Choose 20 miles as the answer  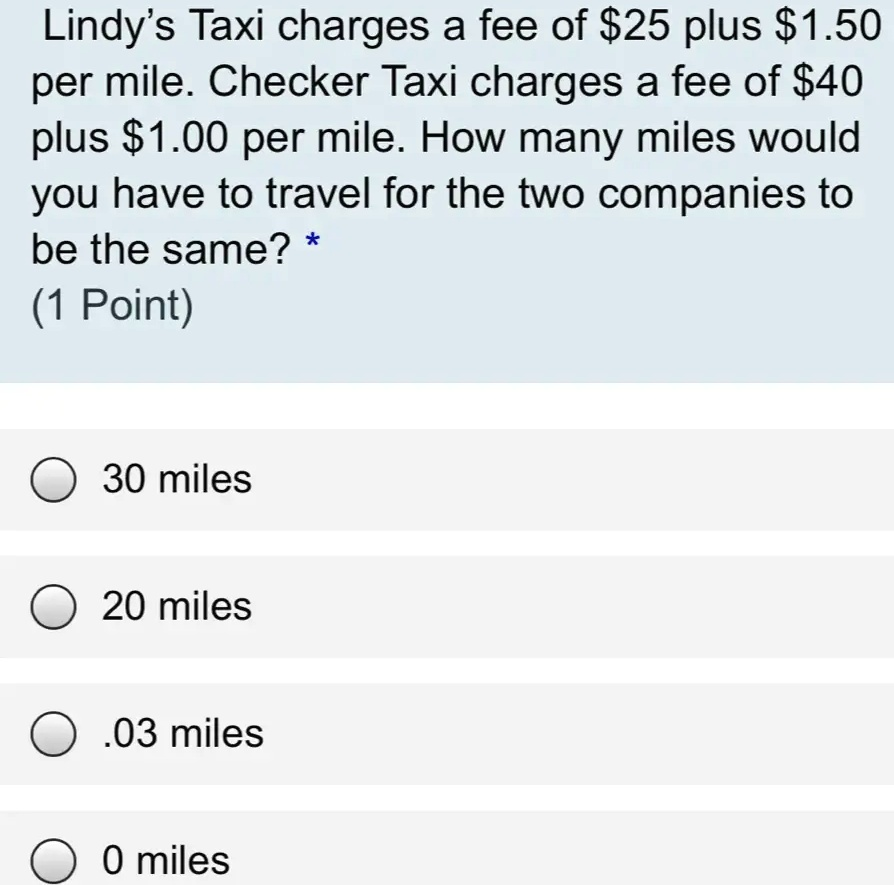(x=55, y=607)
